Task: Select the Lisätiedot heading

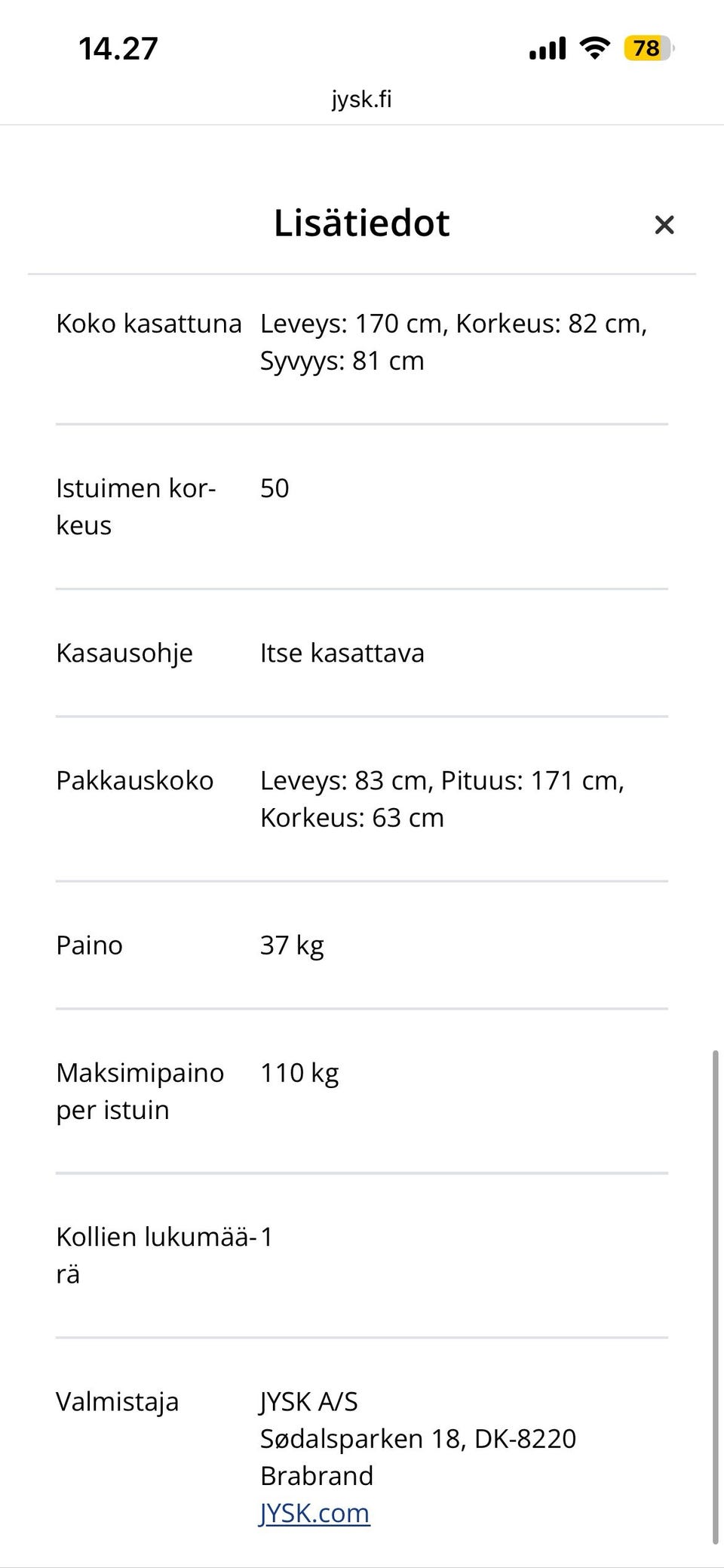Action: click(x=362, y=222)
